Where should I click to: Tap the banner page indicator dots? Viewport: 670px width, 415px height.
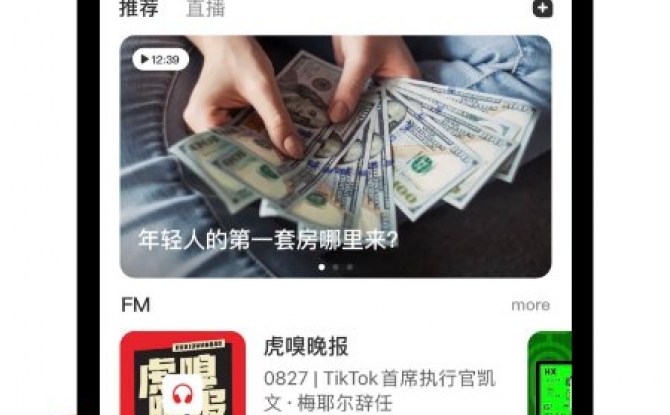pos(335,268)
